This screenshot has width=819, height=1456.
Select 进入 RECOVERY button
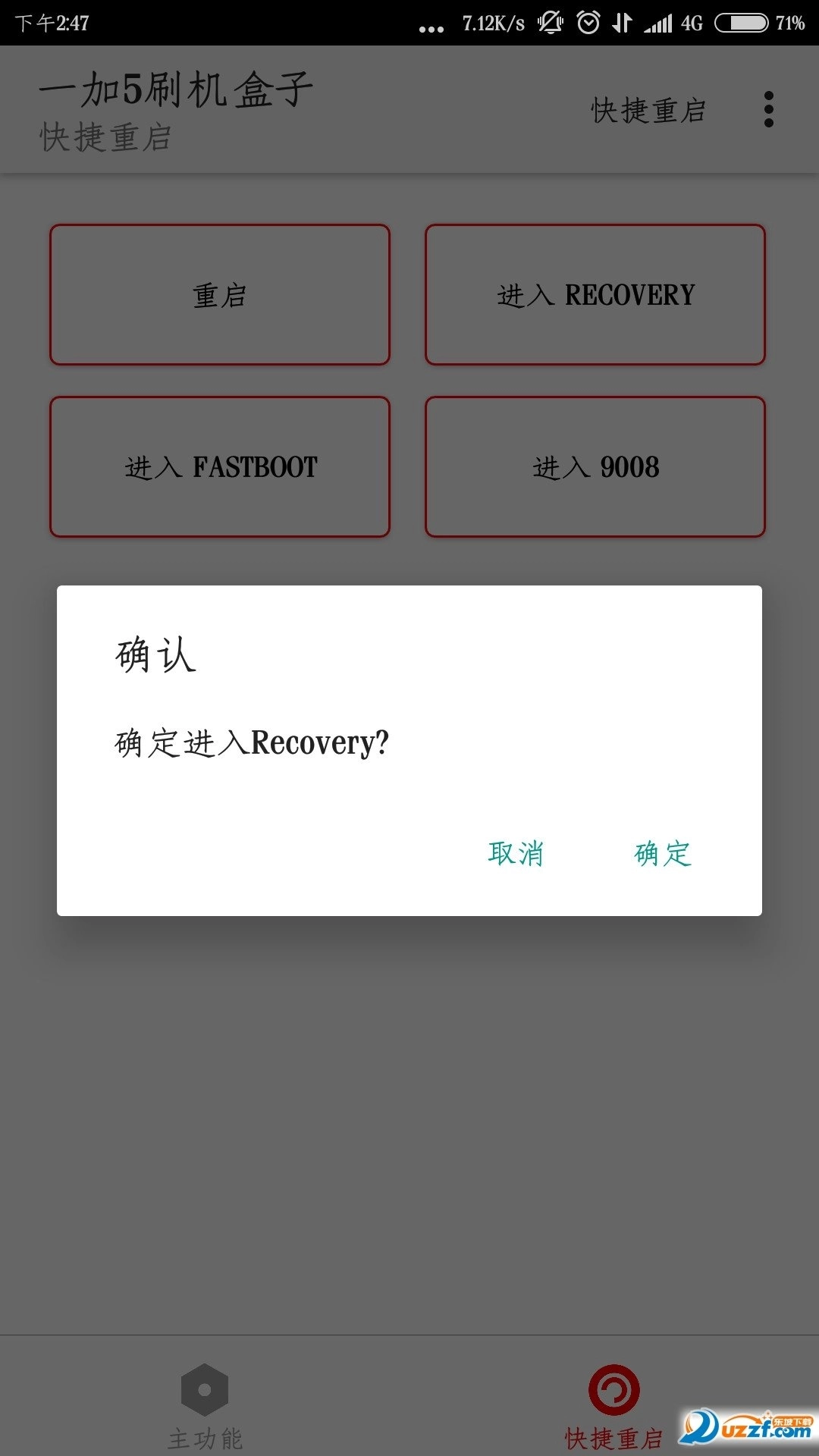coord(595,295)
